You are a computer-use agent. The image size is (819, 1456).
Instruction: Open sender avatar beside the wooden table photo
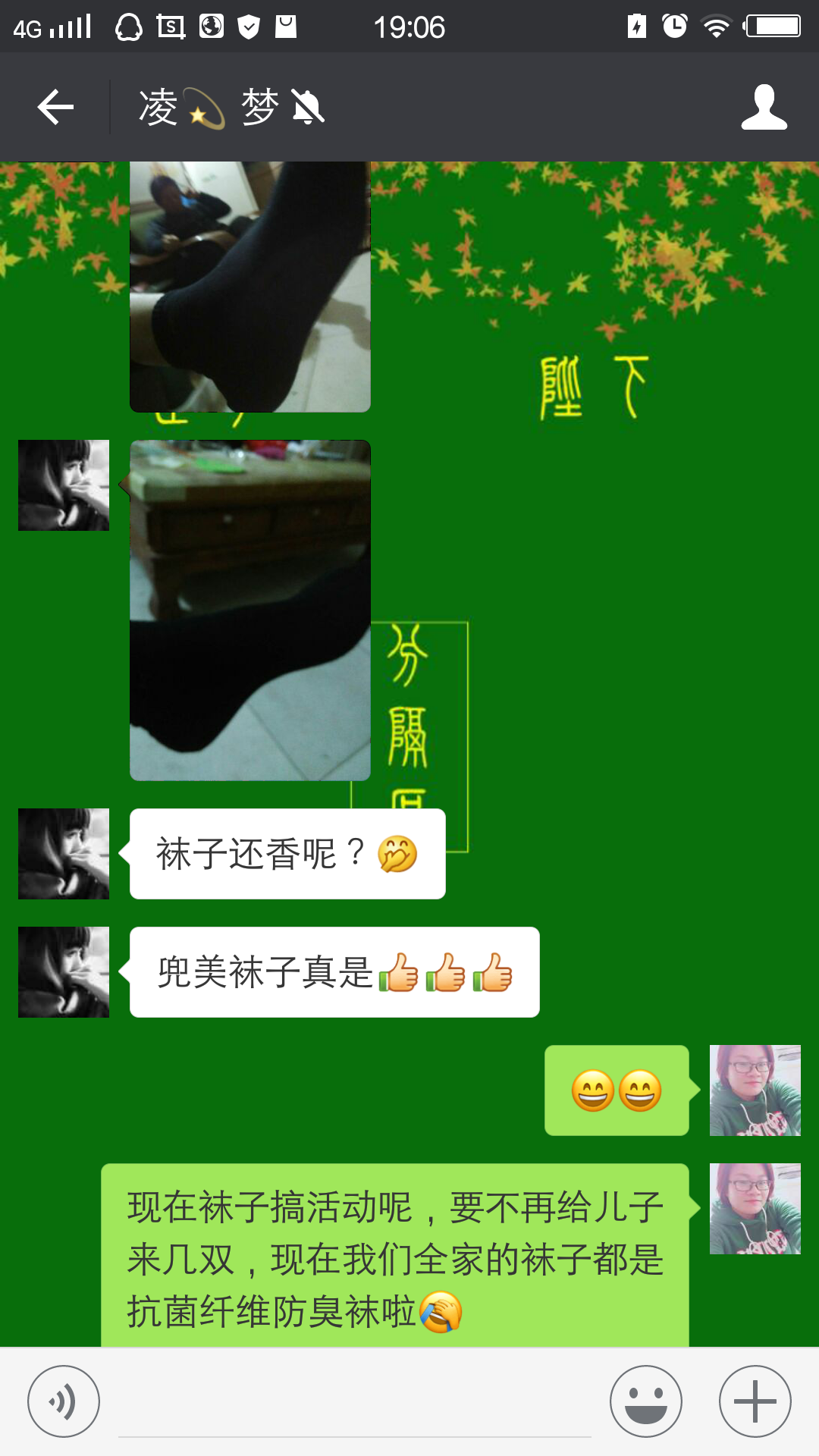pos(64,485)
